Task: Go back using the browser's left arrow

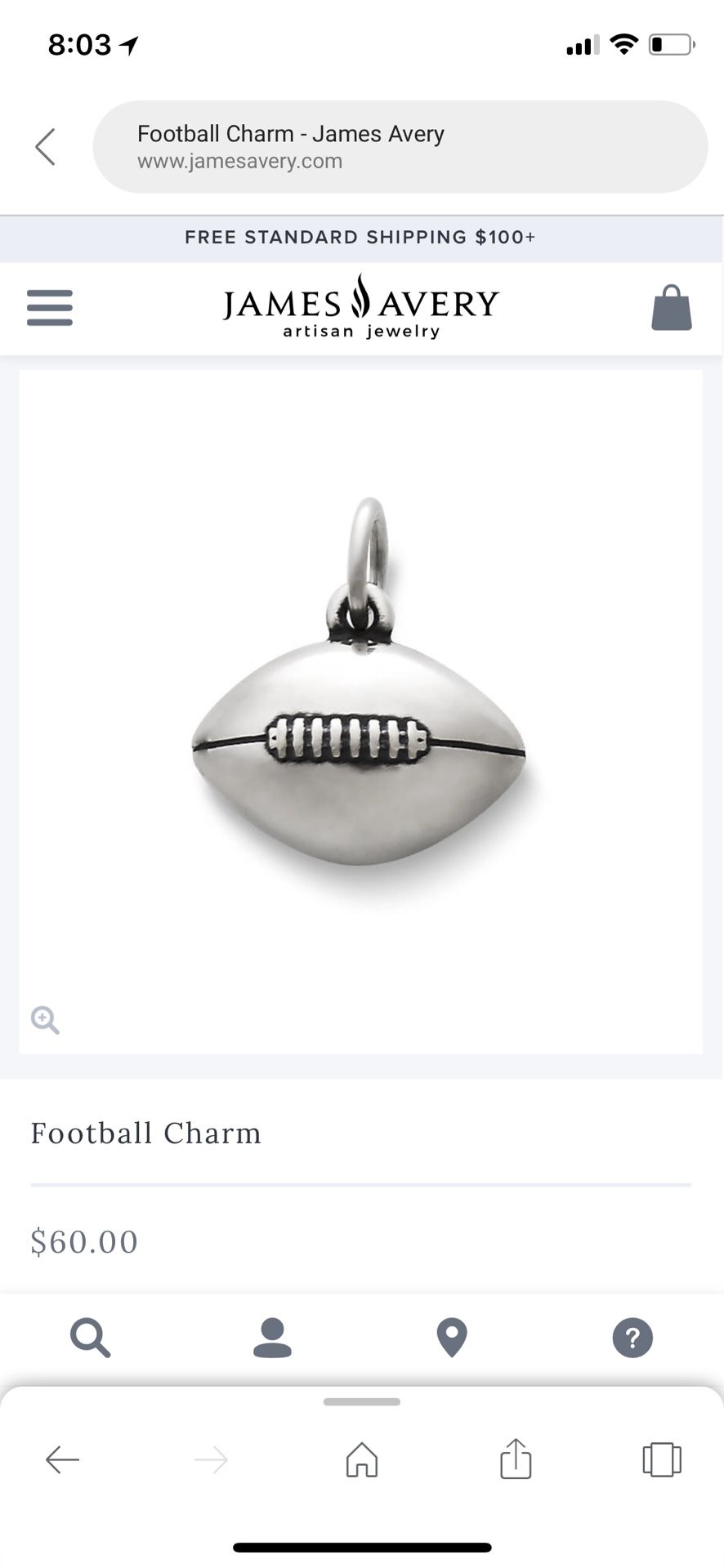Action: (62, 1459)
